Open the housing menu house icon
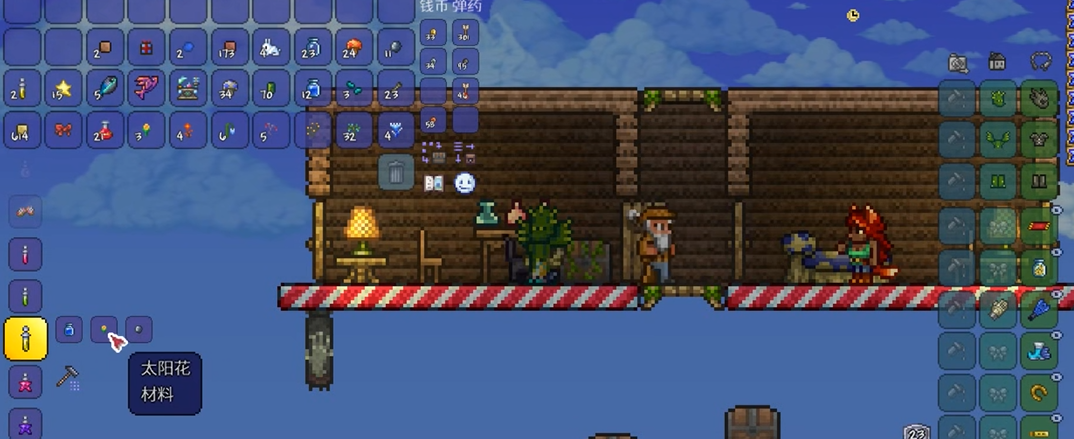1074x439 pixels. click(x=997, y=62)
